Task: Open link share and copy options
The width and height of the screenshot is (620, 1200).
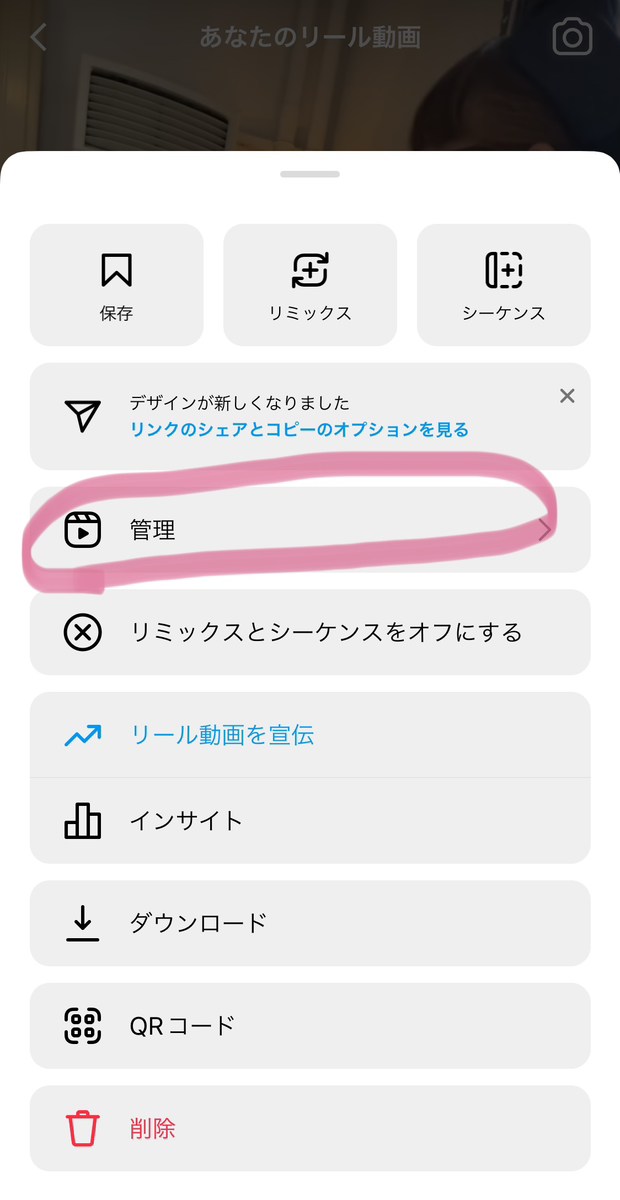Action: click(298, 430)
